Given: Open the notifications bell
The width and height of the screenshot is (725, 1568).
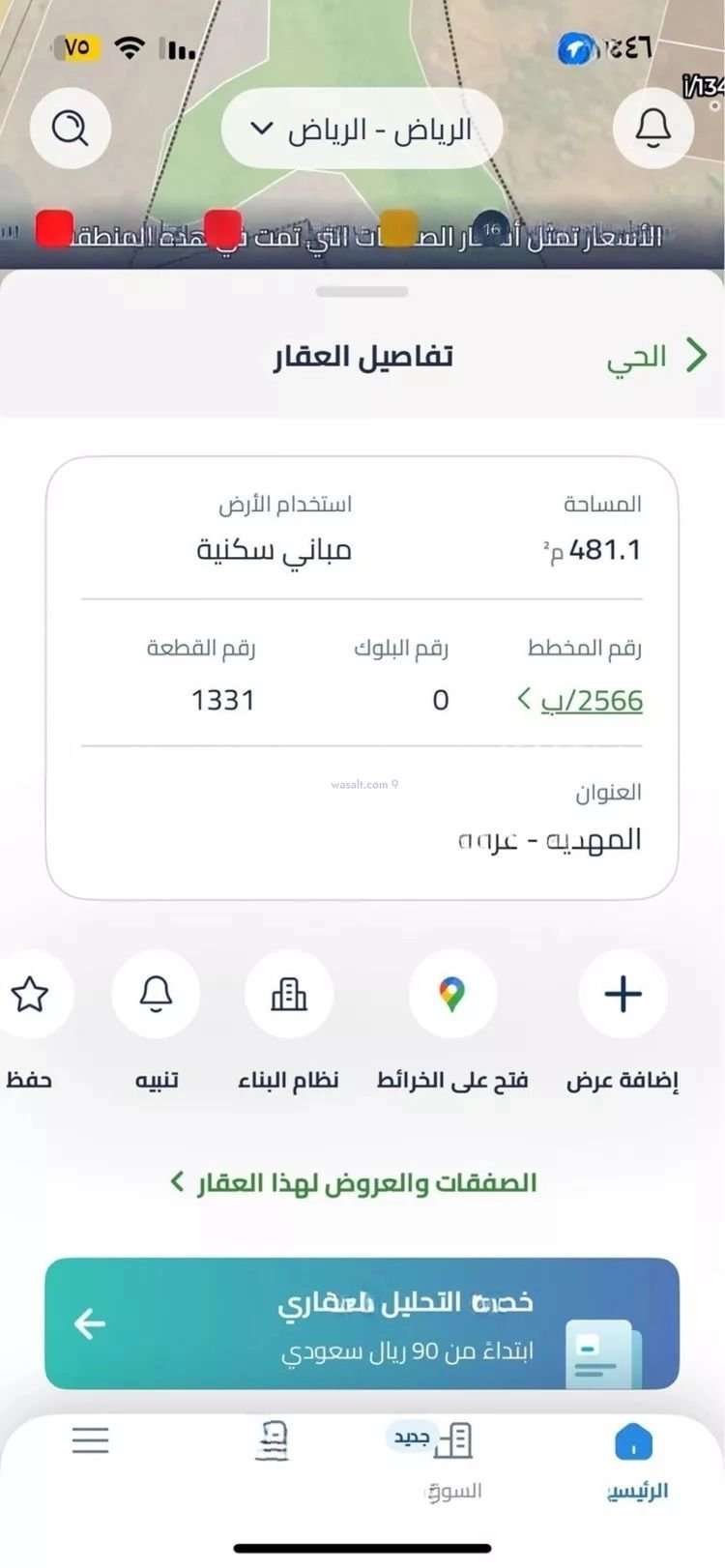Looking at the screenshot, I should point(653,127).
